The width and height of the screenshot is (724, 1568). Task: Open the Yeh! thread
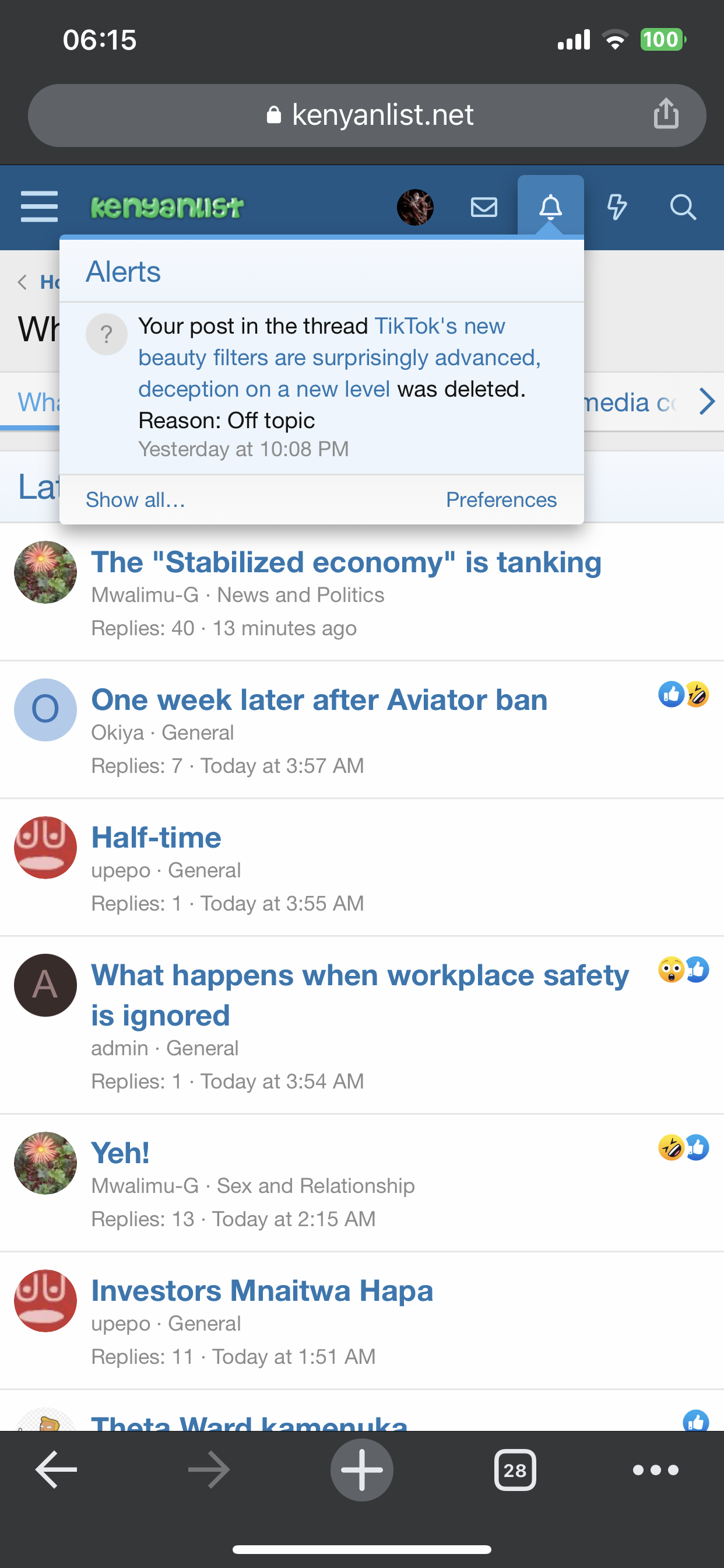pyautogui.click(x=120, y=1153)
